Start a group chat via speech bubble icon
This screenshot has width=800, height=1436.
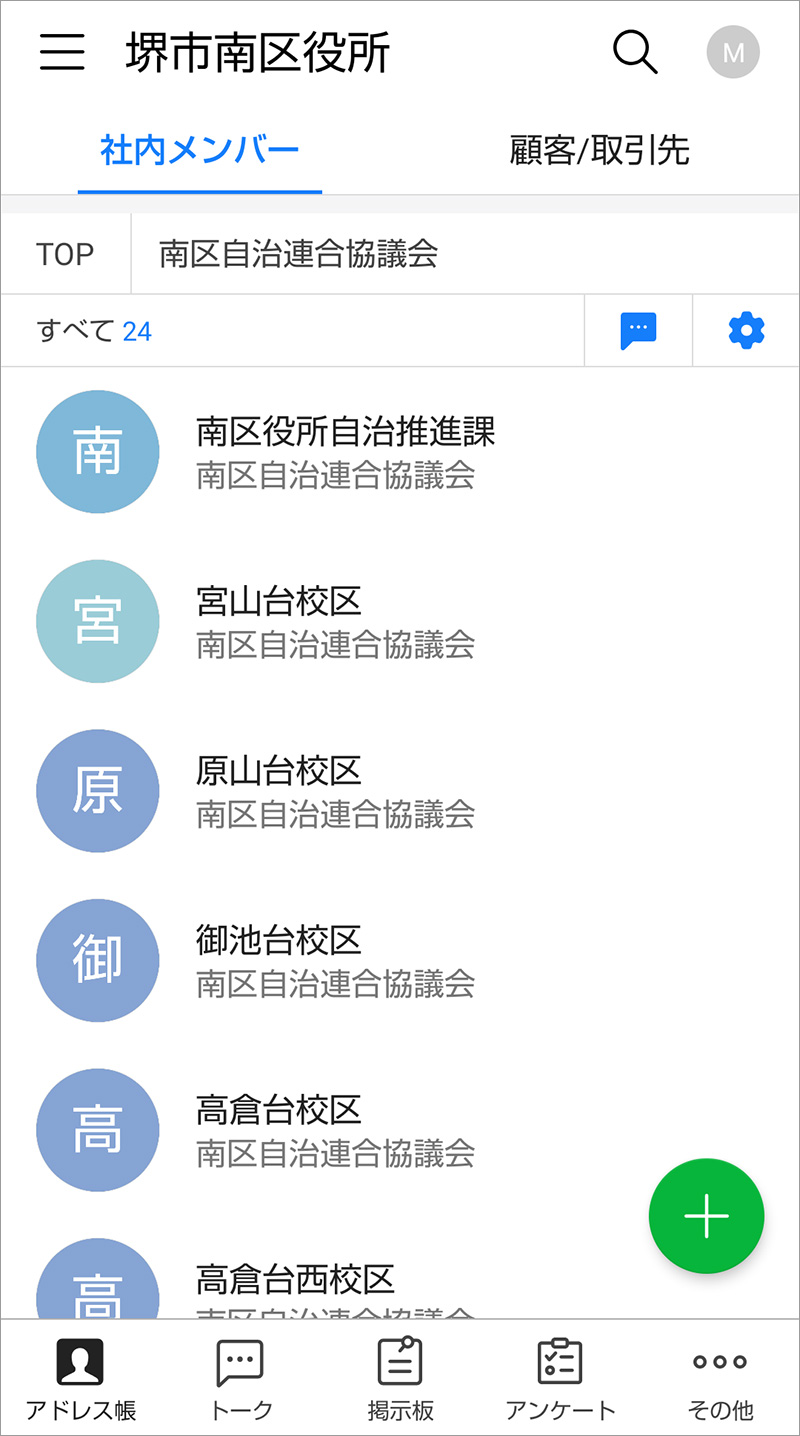point(638,331)
